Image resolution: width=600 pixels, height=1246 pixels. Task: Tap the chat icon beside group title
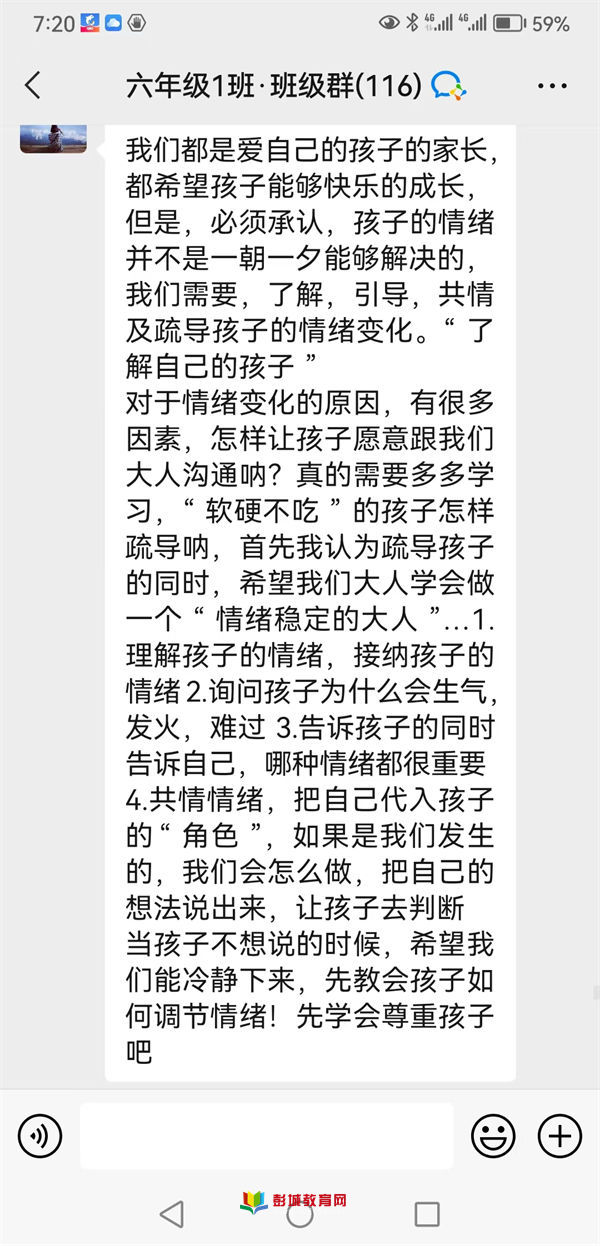pos(449,87)
